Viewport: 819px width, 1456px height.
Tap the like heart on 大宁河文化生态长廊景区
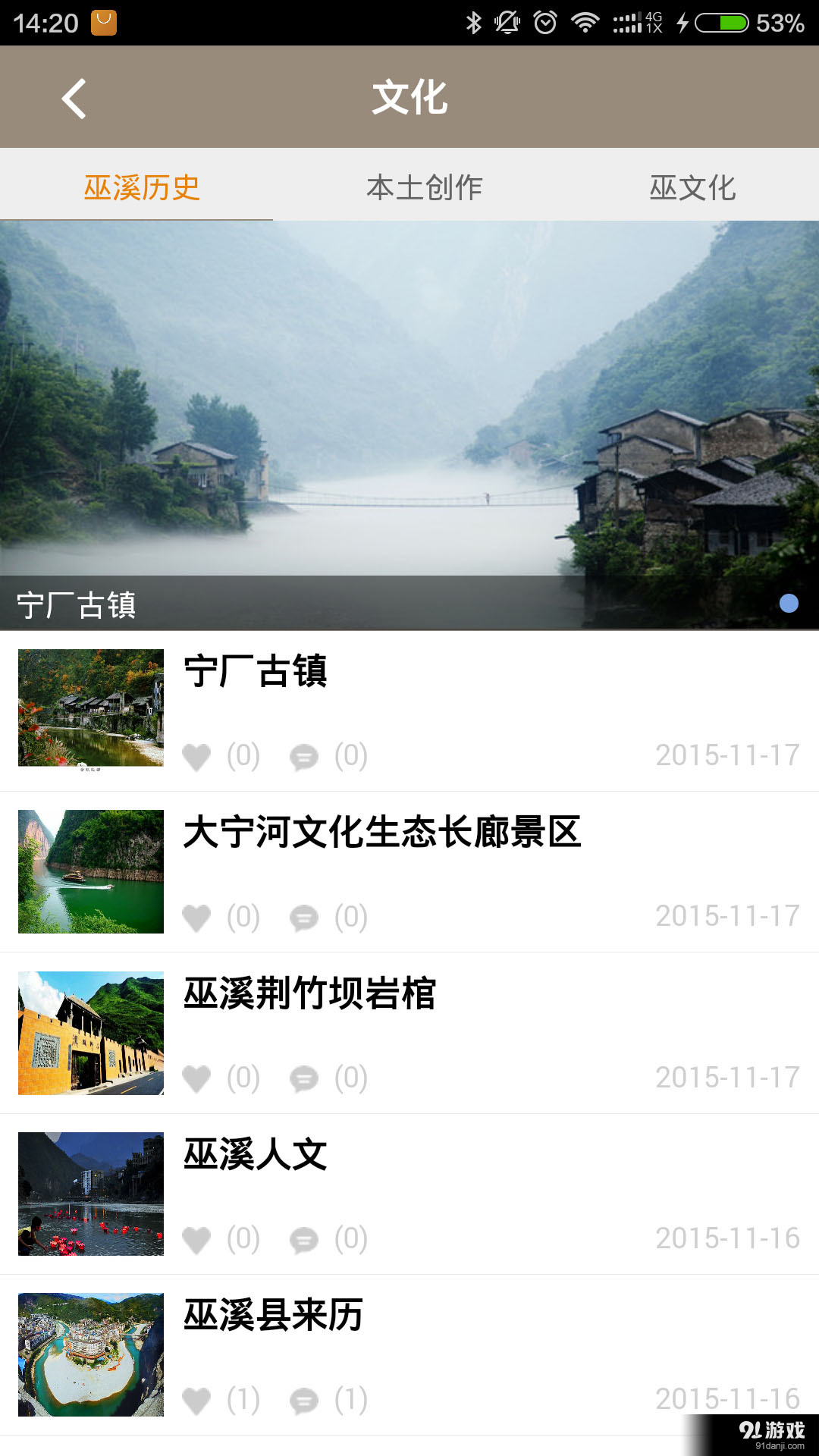point(198,917)
